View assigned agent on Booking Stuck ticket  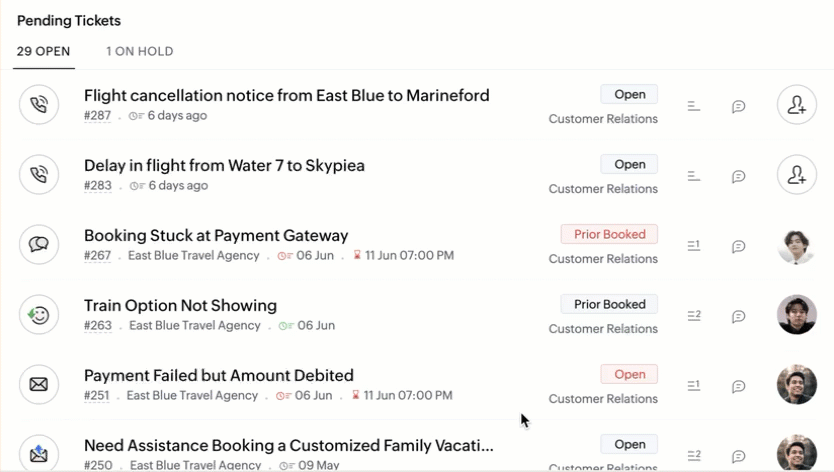pyautogui.click(x=797, y=245)
